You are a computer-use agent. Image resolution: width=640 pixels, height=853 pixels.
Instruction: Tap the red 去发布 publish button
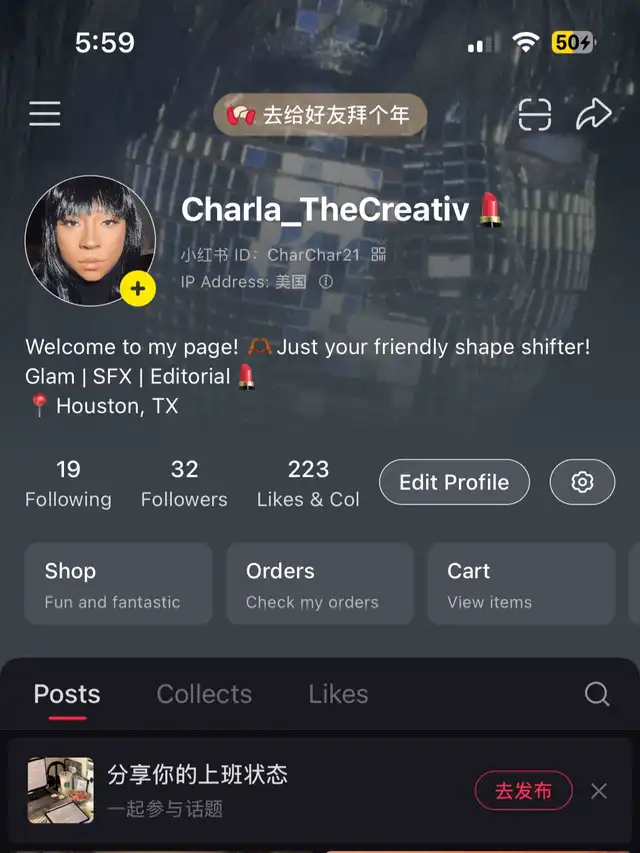(x=523, y=791)
